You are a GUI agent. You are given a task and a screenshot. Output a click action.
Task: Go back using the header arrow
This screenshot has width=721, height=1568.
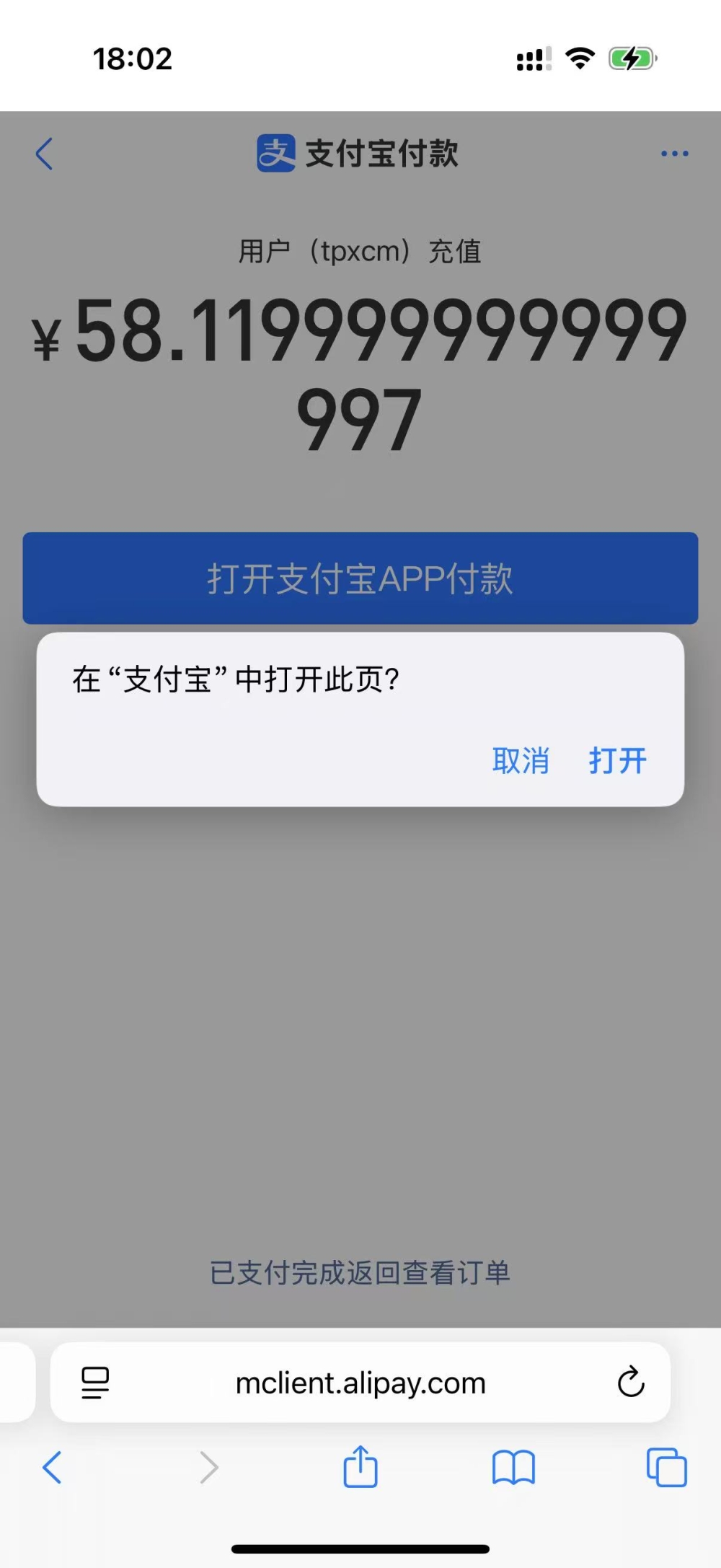(45, 154)
